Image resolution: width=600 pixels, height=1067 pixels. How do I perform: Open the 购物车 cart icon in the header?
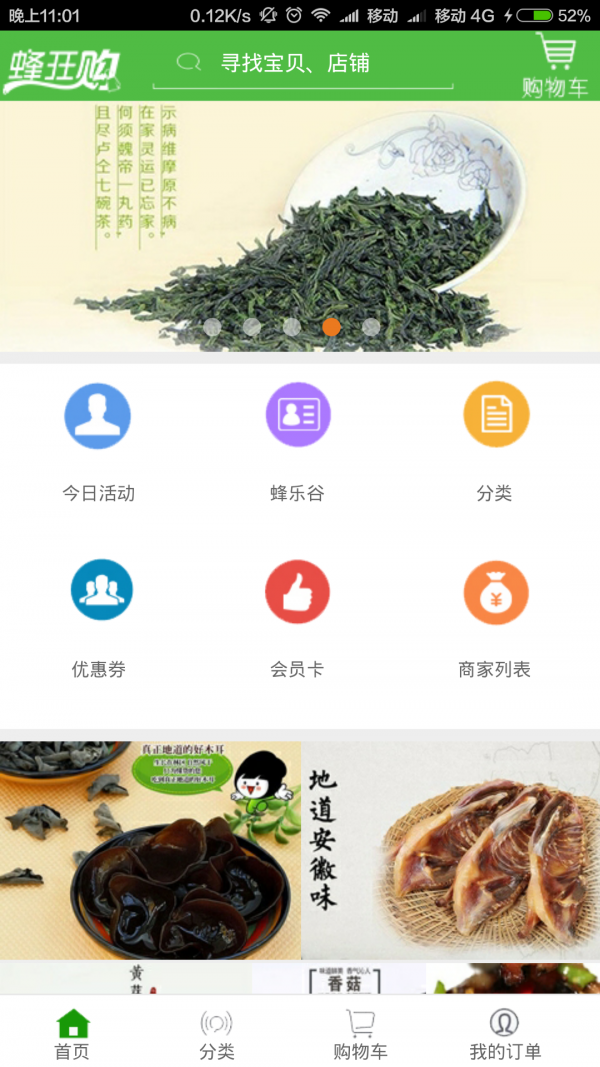click(x=554, y=66)
